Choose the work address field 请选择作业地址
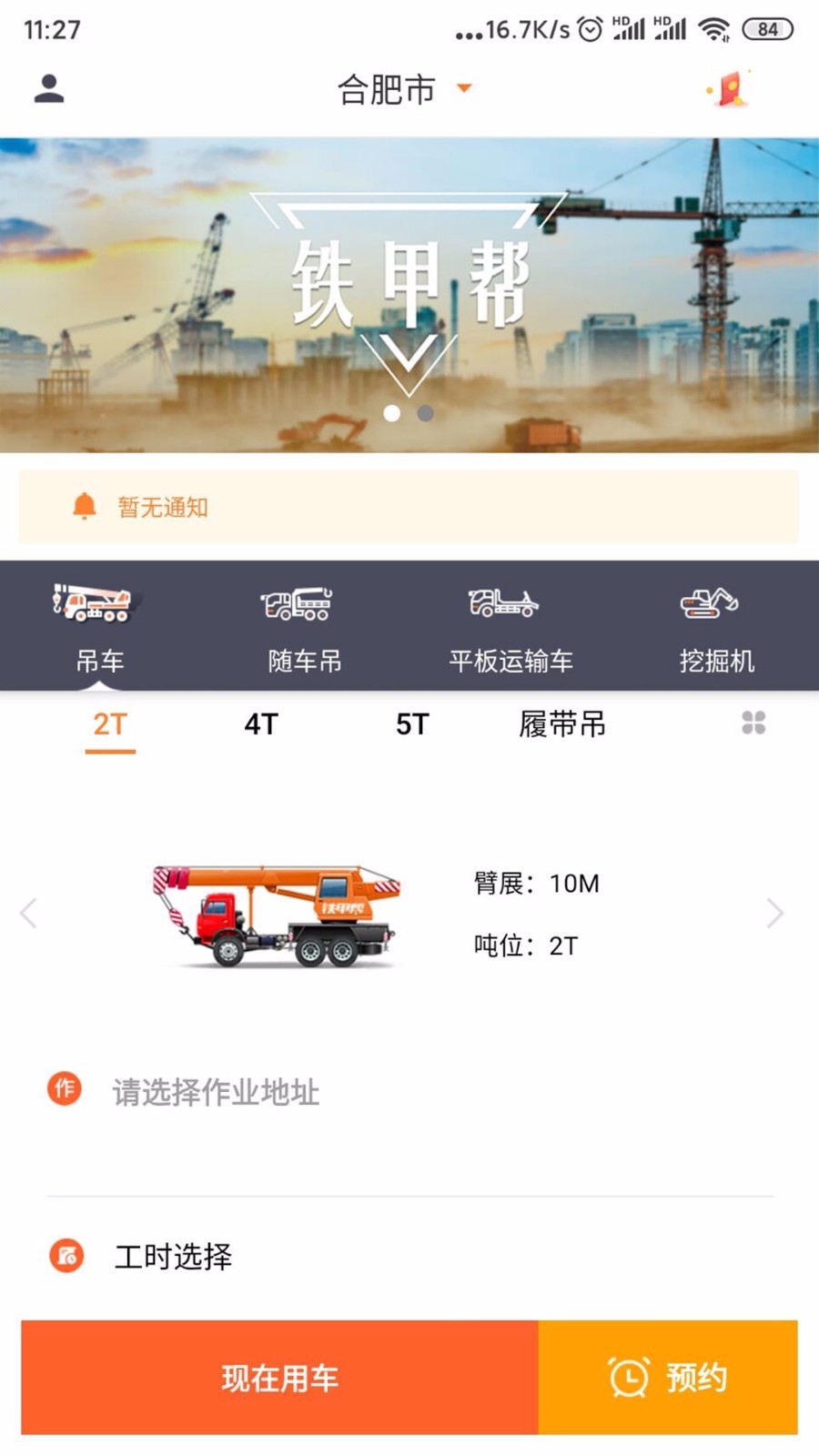 (x=409, y=1092)
